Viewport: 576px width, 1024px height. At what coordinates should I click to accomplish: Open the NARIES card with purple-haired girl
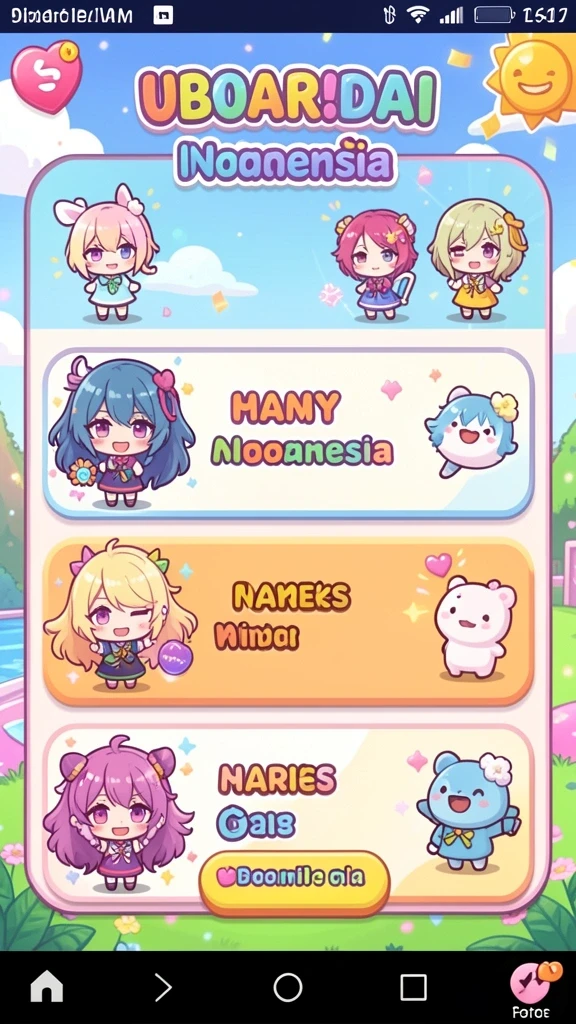pyautogui.click(x=288, y=813)
